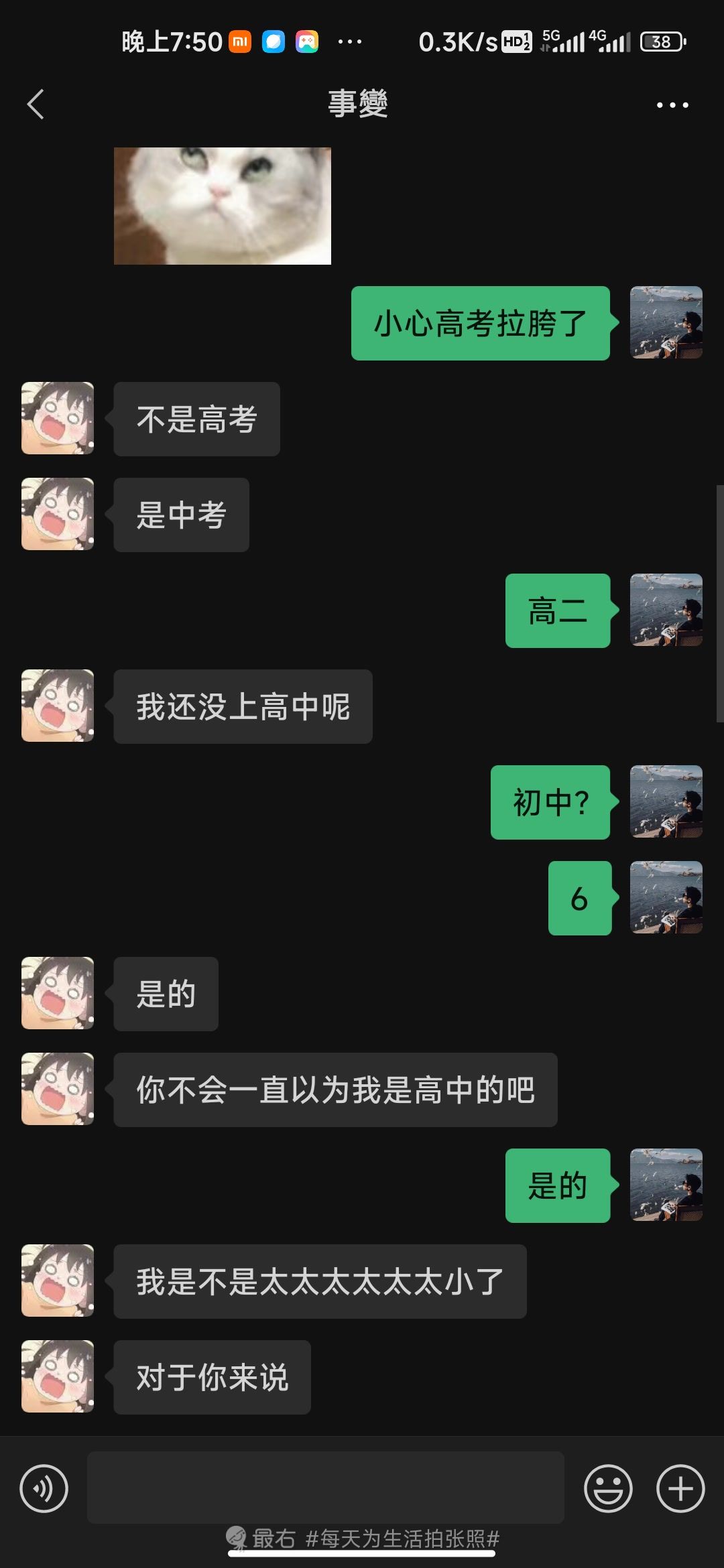The image size is (724, 1568).
Task: Switch to voice message input
Action: coord(44,1489)
